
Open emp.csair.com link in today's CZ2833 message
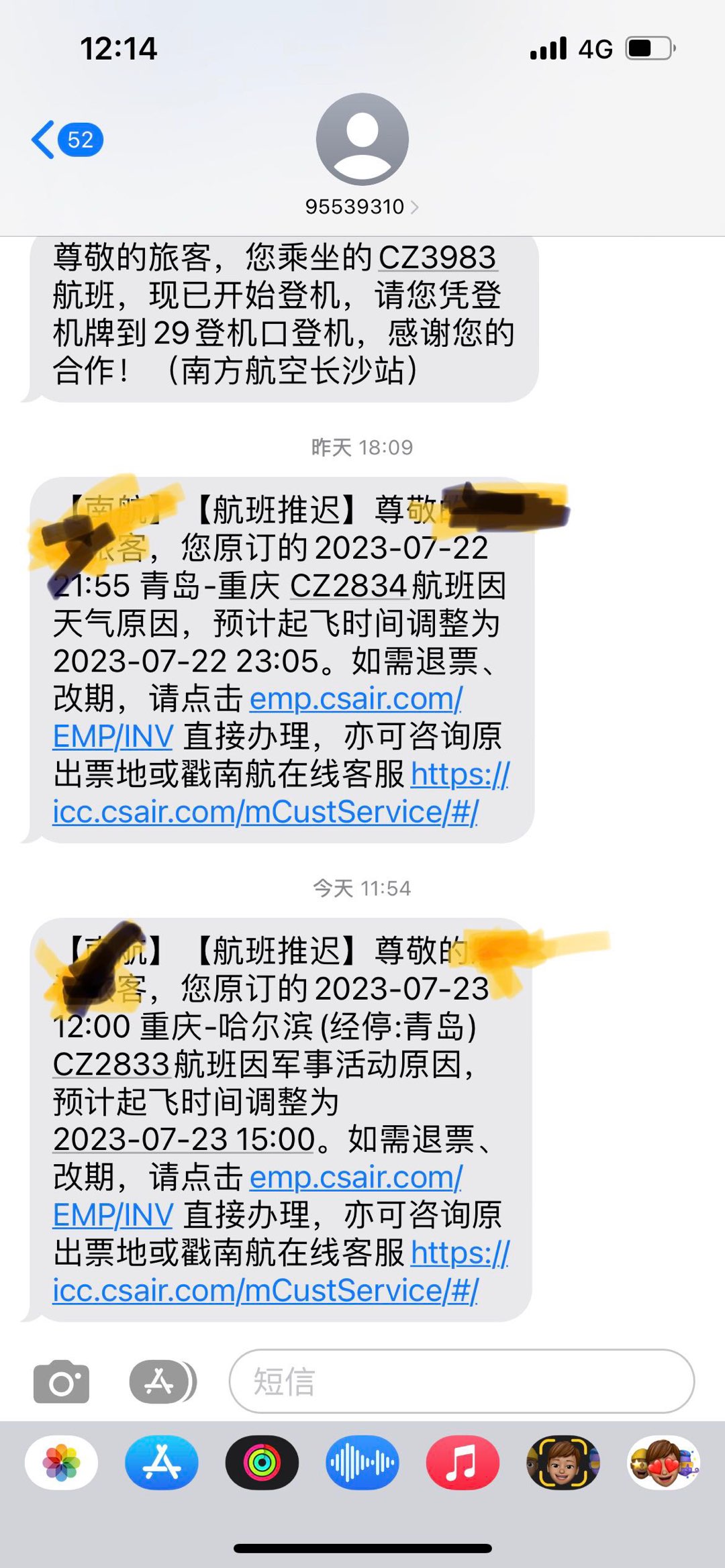pyautogui.click(x=356, y=1178)
